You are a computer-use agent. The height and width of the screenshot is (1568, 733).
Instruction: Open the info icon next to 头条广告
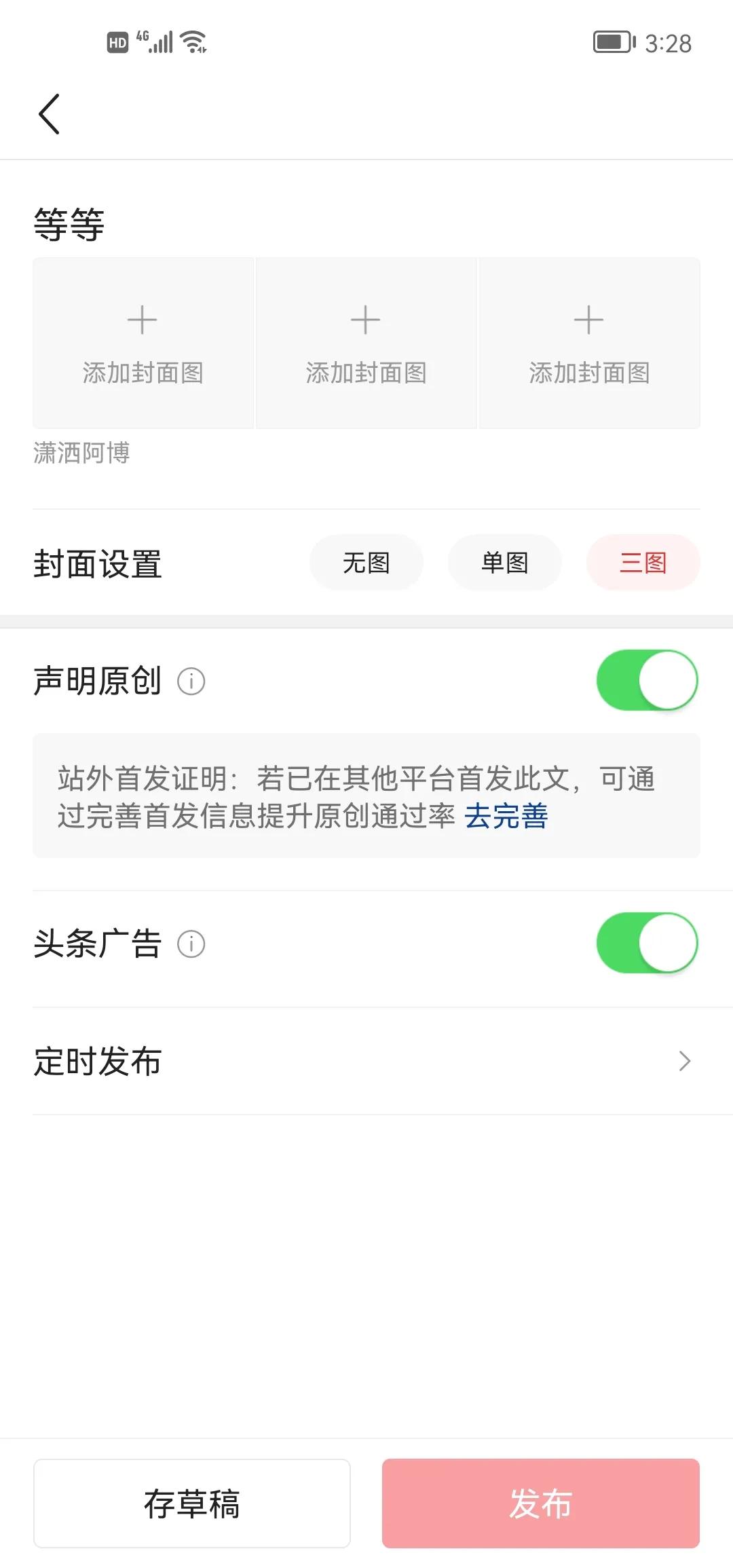(191, 944)
